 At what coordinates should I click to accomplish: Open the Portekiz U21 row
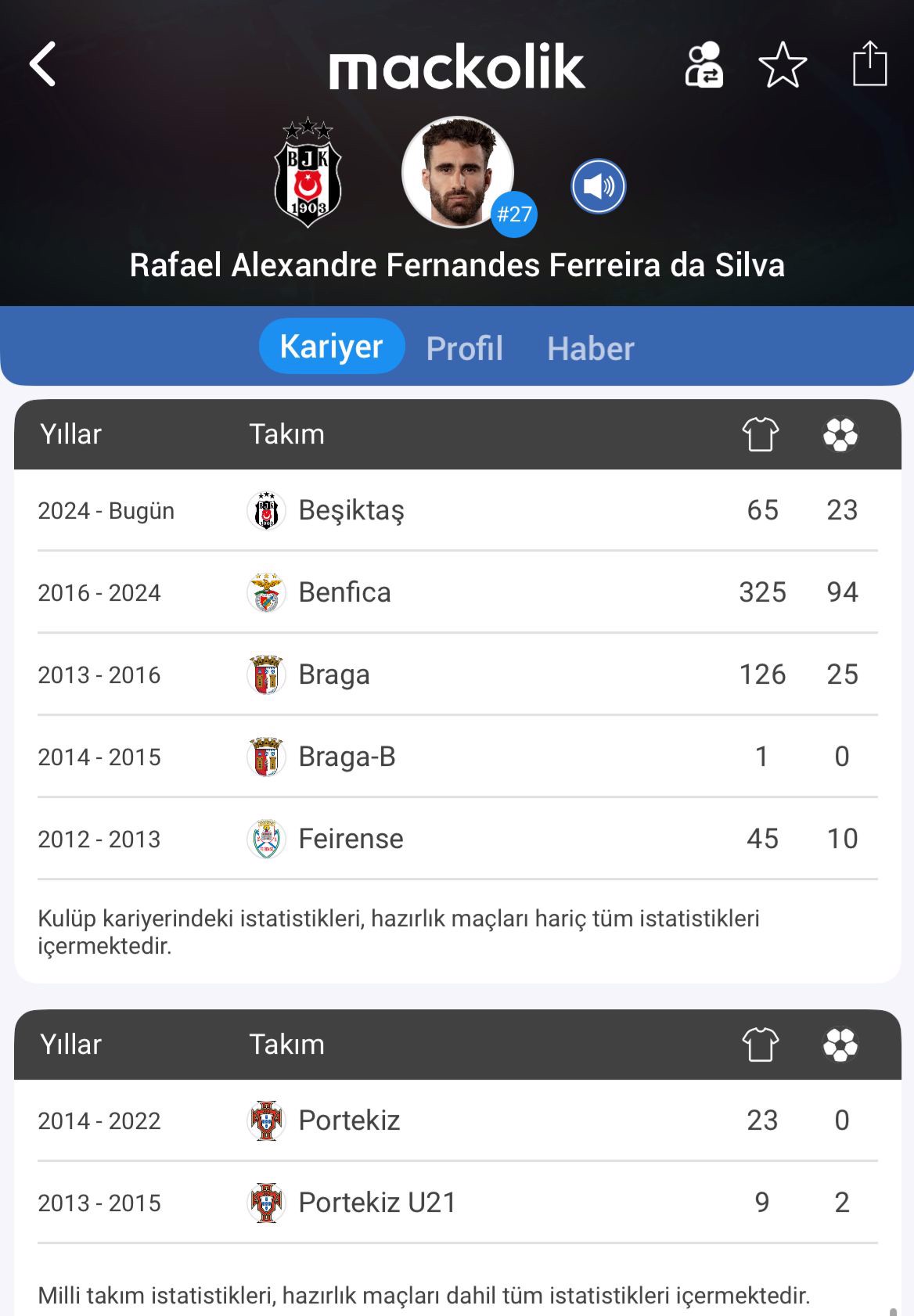point(457,1203)
